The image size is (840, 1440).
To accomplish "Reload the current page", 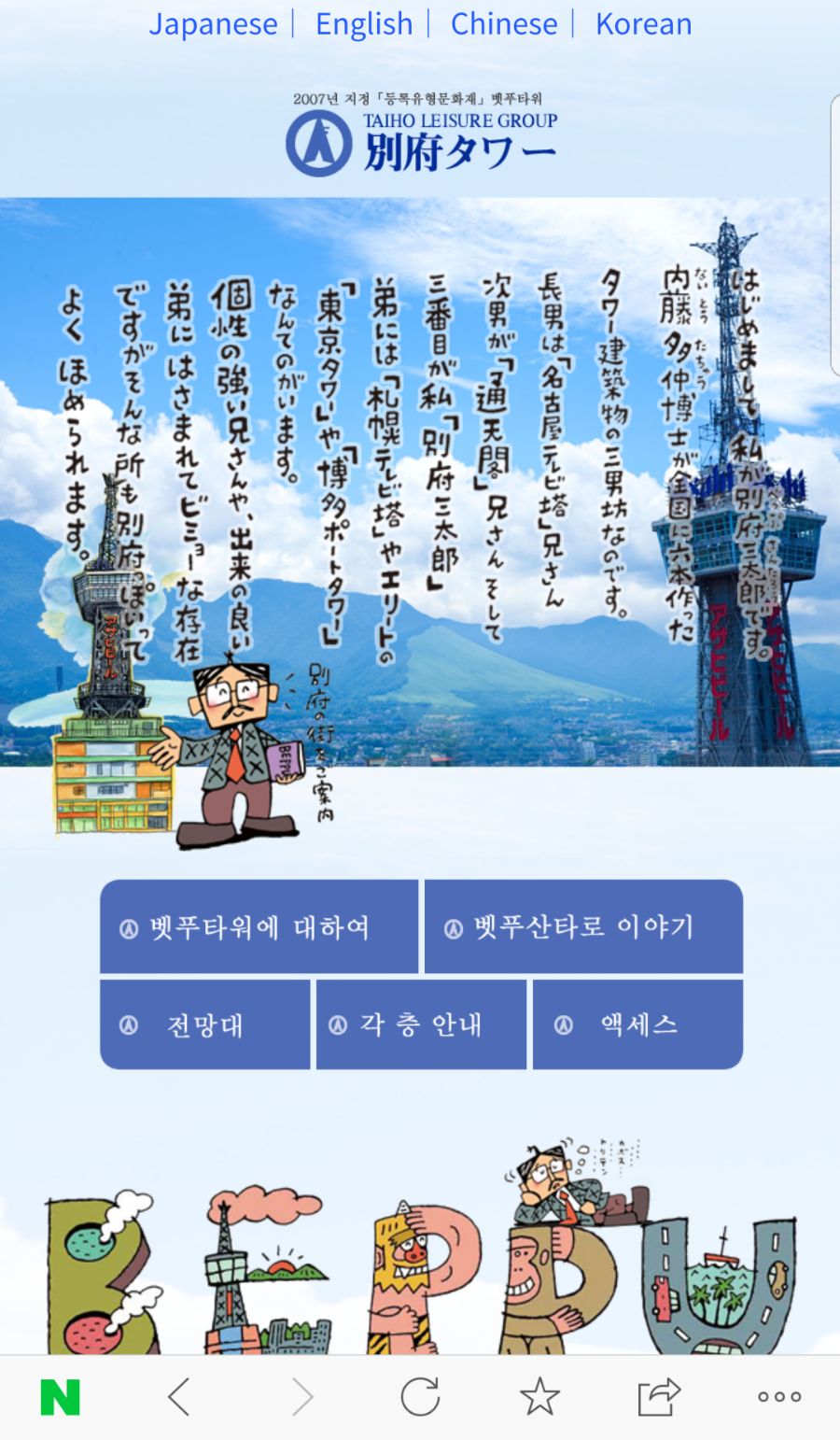I will coord(420,1397).
